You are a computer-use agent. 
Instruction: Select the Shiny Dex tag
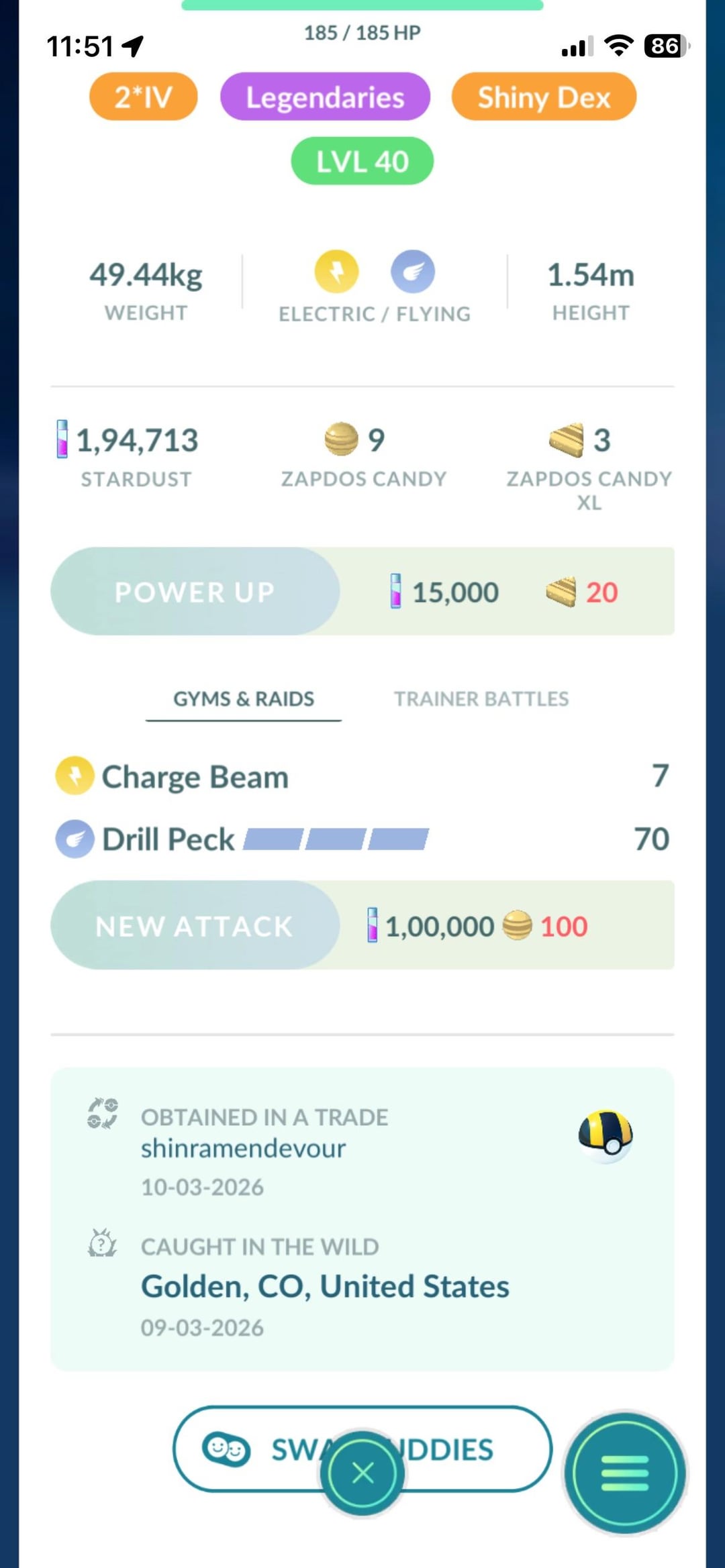543,97
